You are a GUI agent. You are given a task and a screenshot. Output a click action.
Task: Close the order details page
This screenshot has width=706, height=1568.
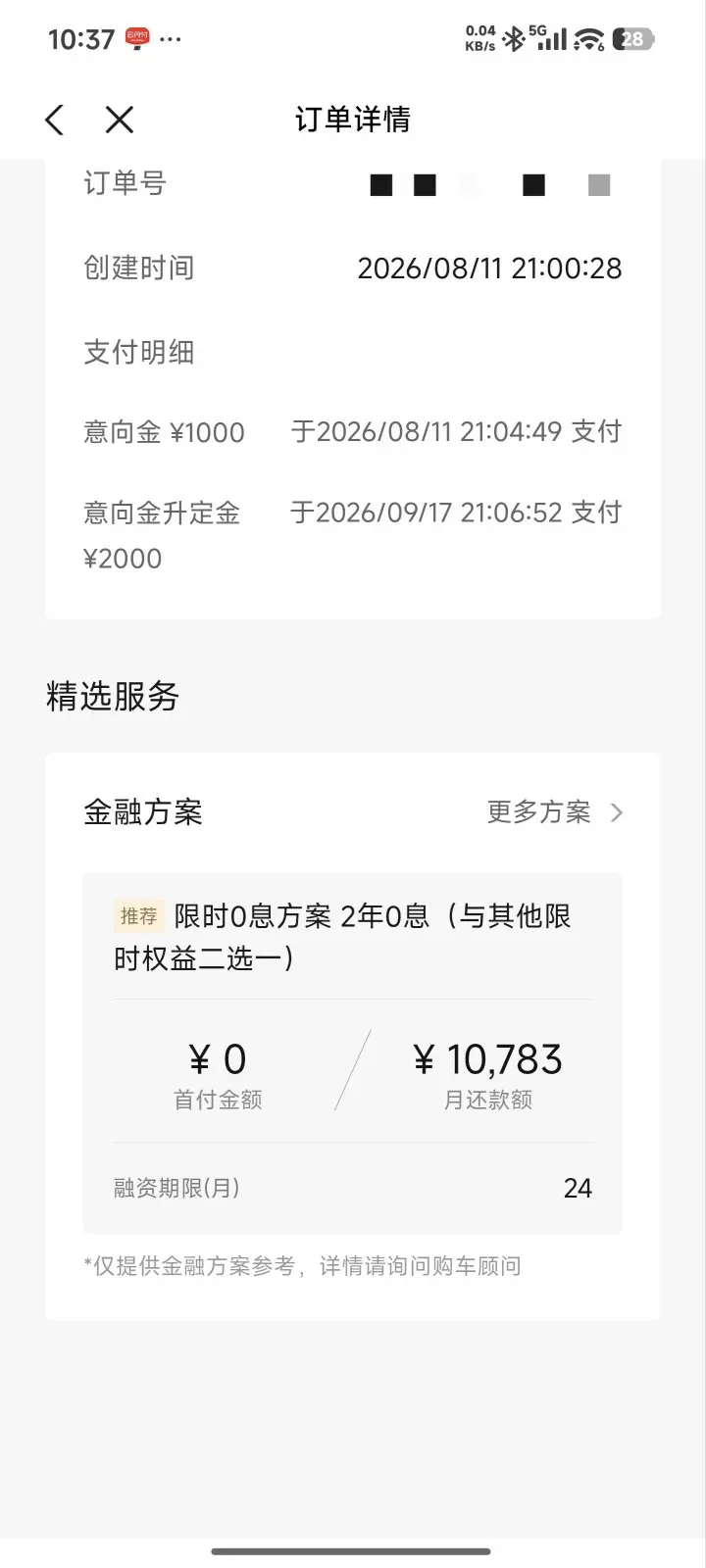(x=120, y=120)
